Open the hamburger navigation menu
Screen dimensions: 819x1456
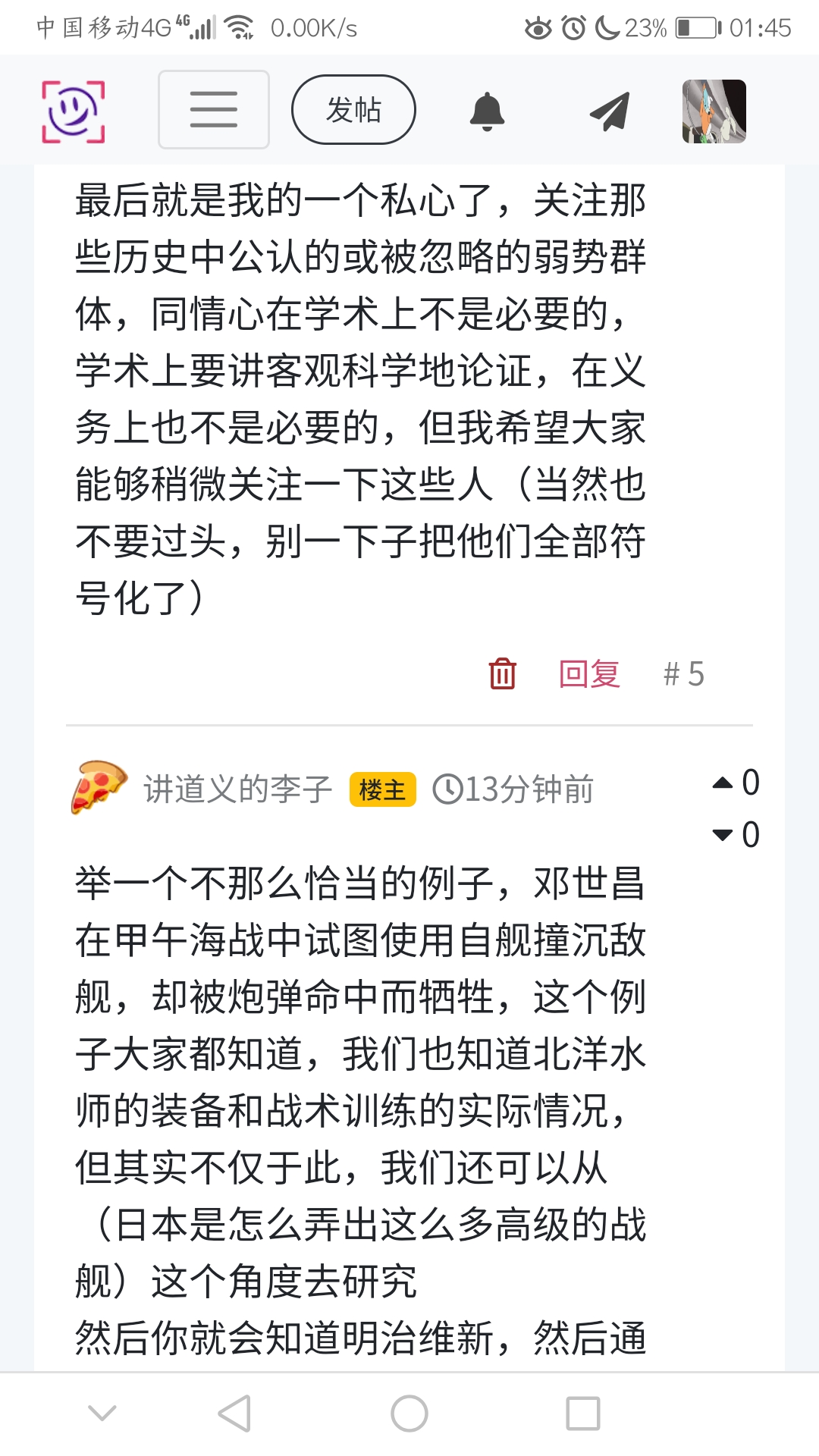tap(213, 110)
